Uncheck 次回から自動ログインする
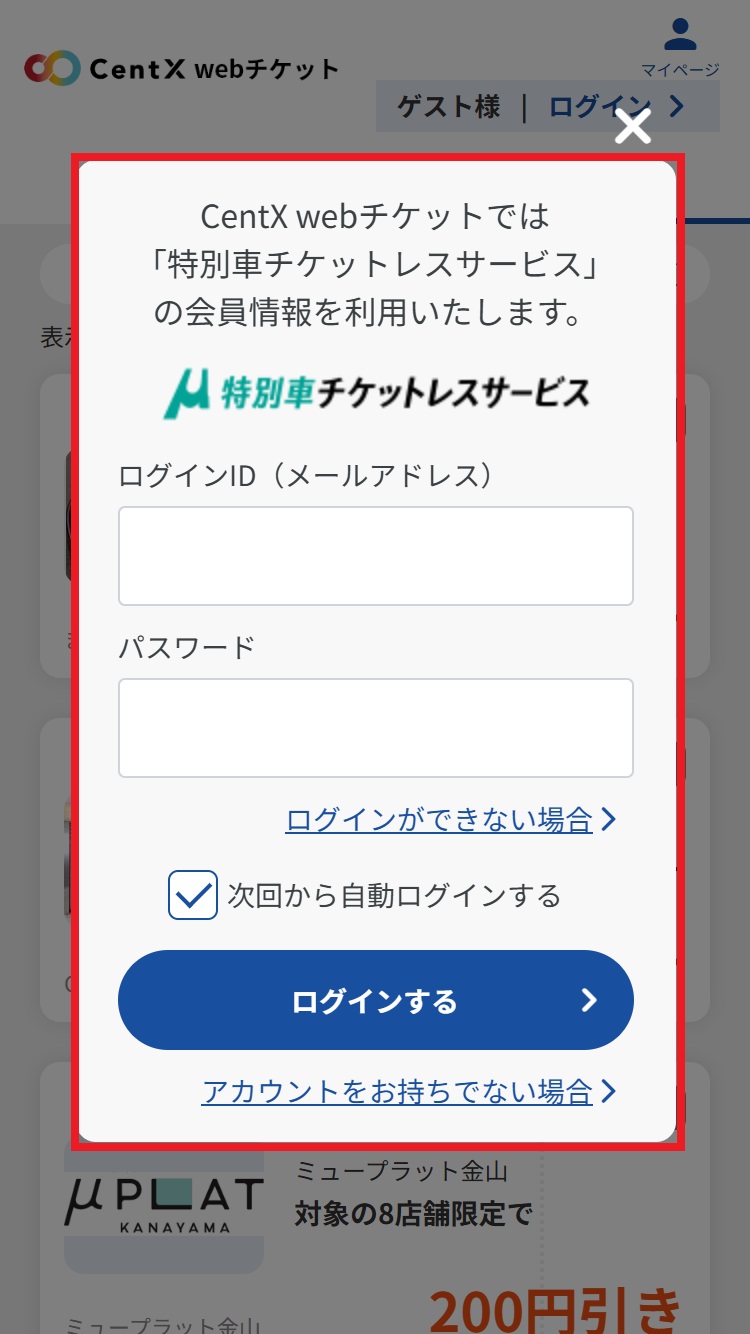This screenshot has width=750, height=1334. (x=193, y=895)
